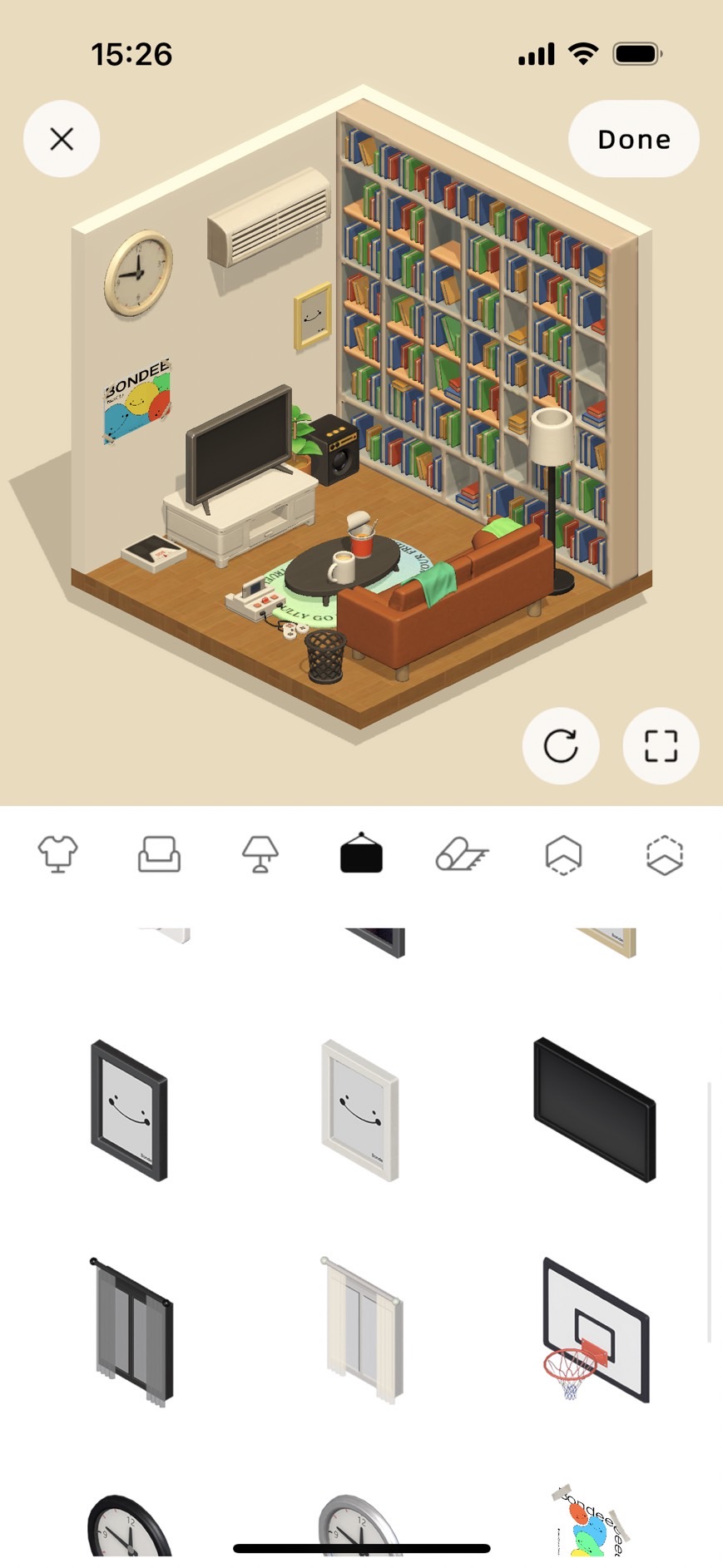The width and height of the screenshot is (723, 1568).
Task: Select the white smiley picture frame
Action: coord(360,1110)
